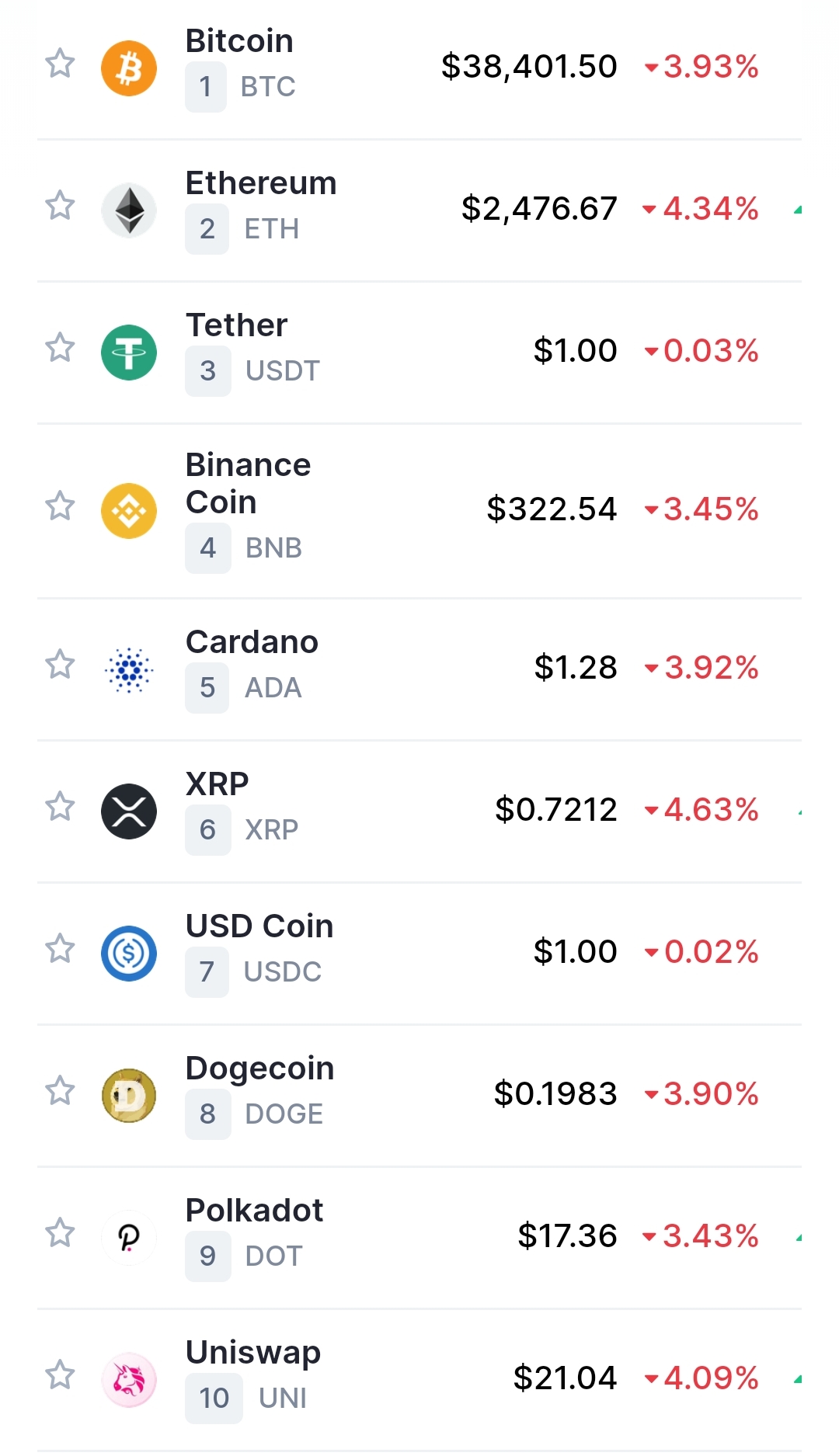View Cardano ADA details
Screen dimensions: 839x1456
252,642
